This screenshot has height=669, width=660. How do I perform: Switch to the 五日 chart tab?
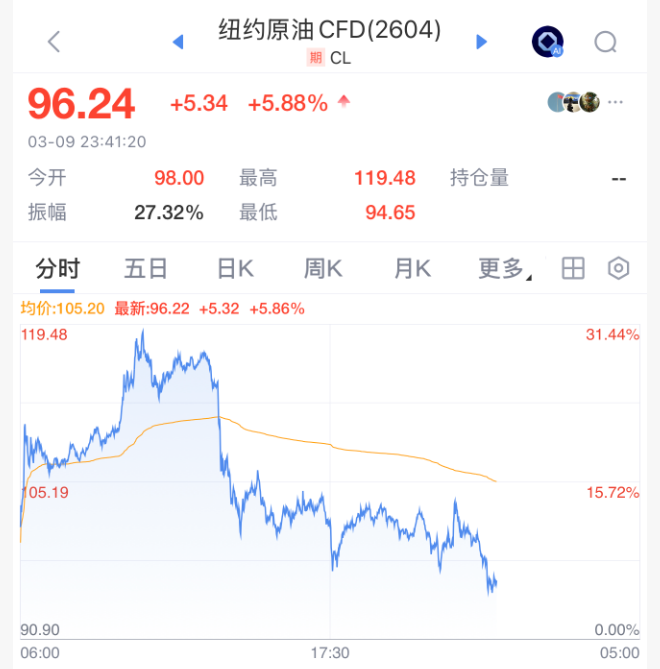coord(145,268)
